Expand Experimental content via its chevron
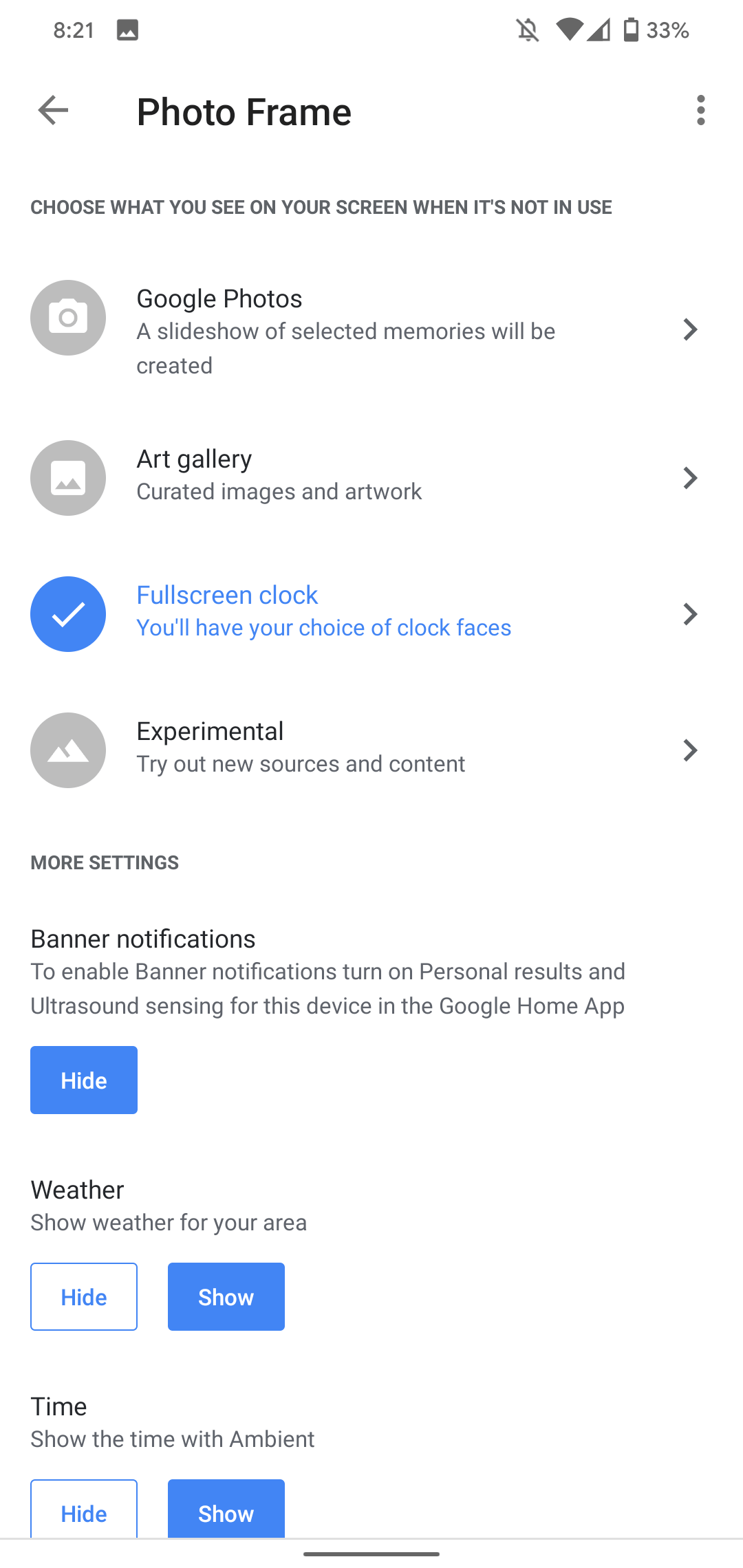The width and height of the screenshot is (743, 1568). 691,750
